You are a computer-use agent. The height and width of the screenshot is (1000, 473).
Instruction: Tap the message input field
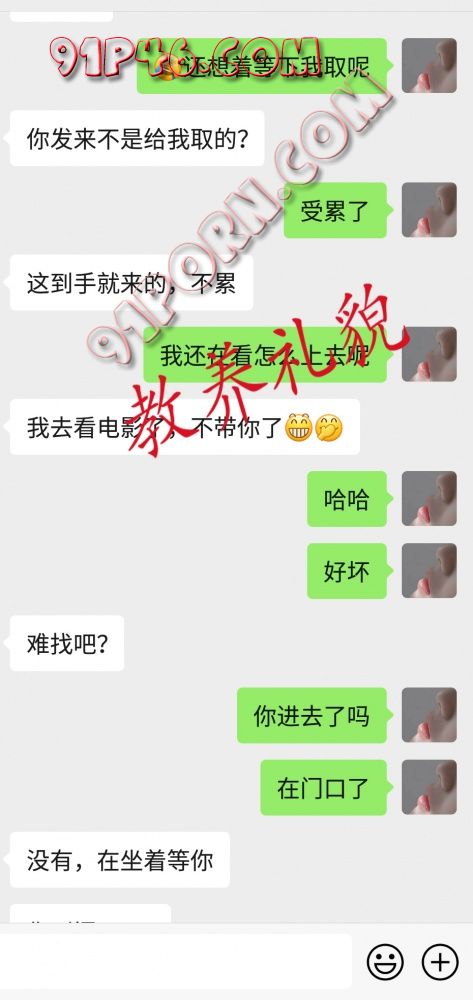pyautogui.click(x=175, y=961)
